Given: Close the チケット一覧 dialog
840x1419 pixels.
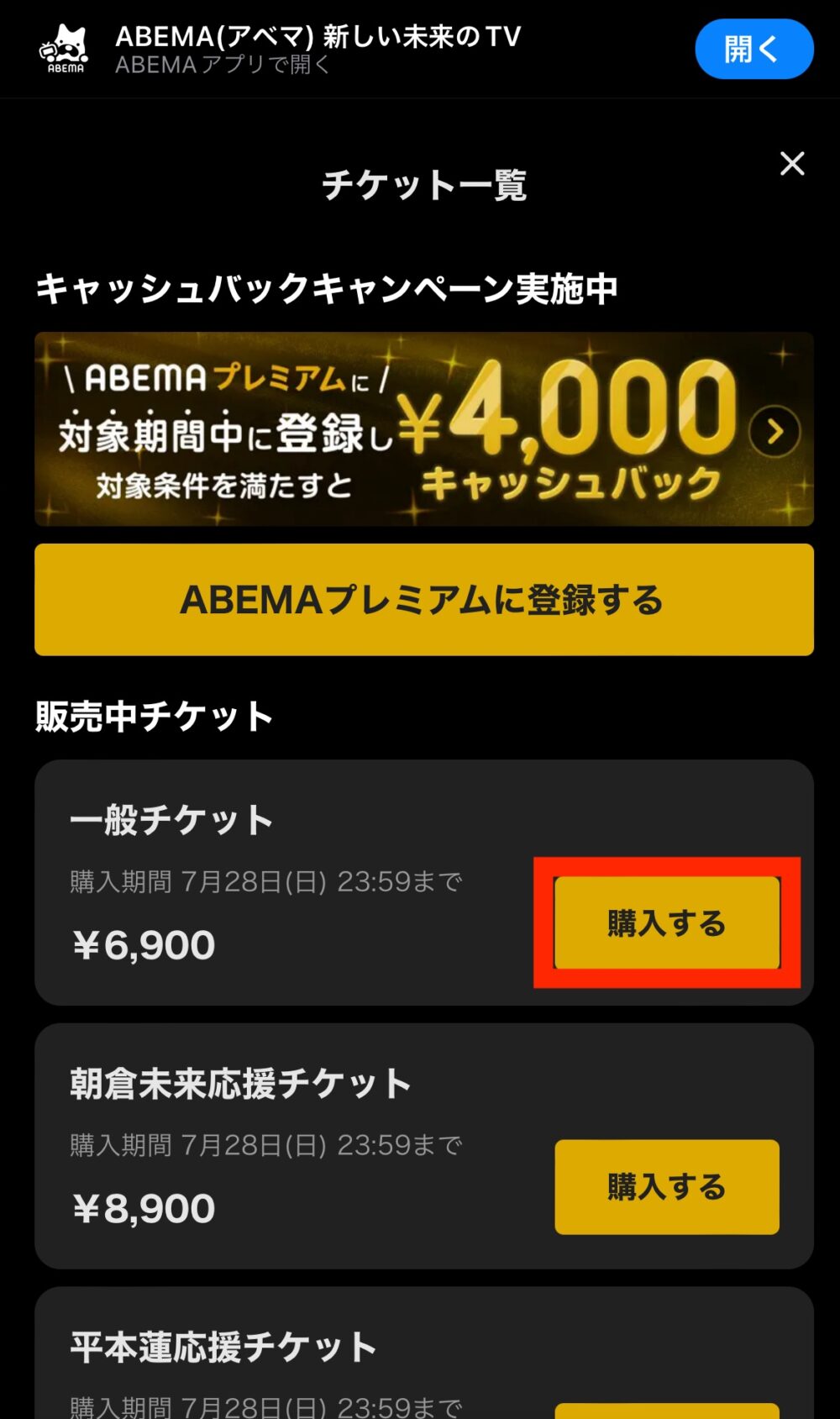Looking at the screenshot, I should [x=791, y=164].
